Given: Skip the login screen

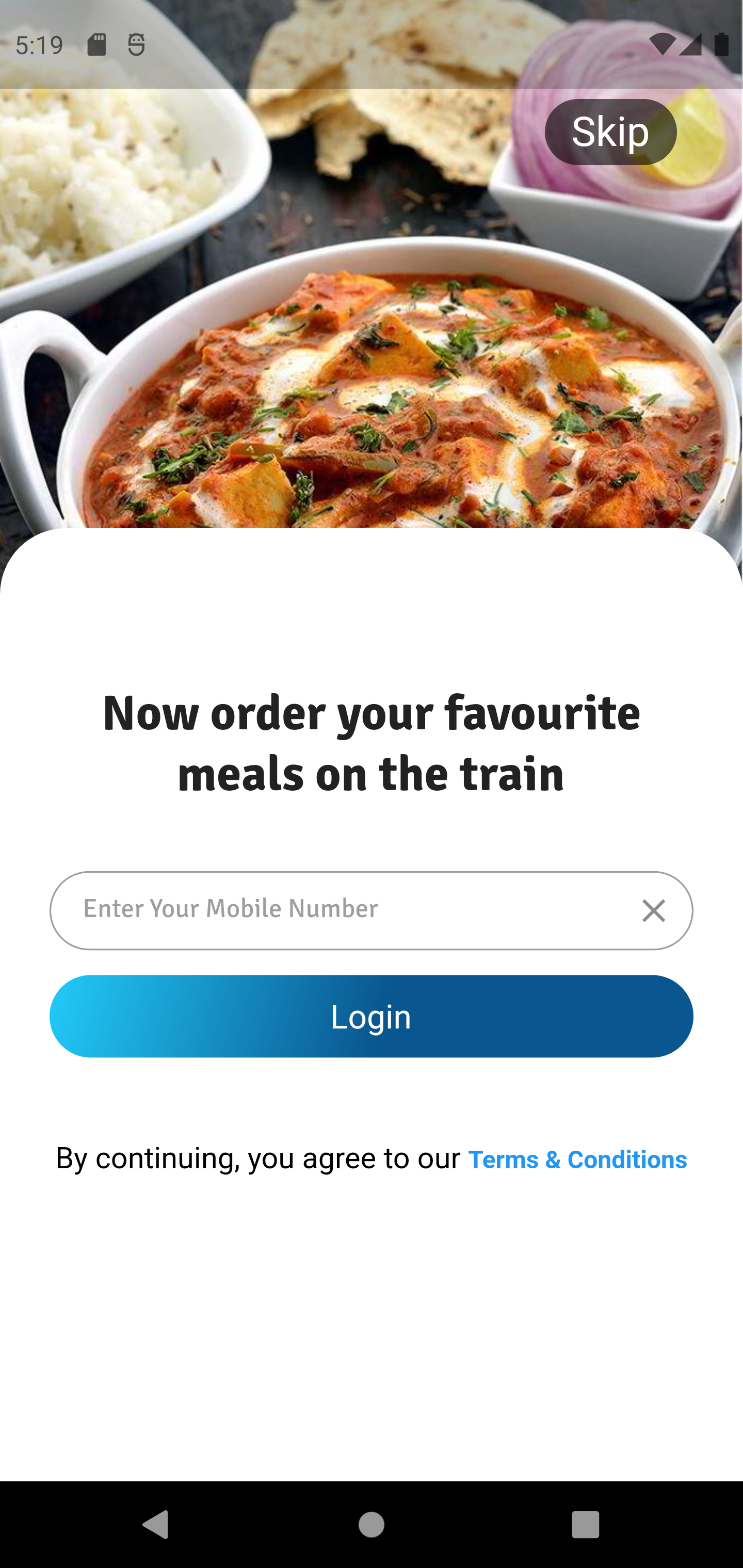Looking at the screenshot, I should point(610,132).
